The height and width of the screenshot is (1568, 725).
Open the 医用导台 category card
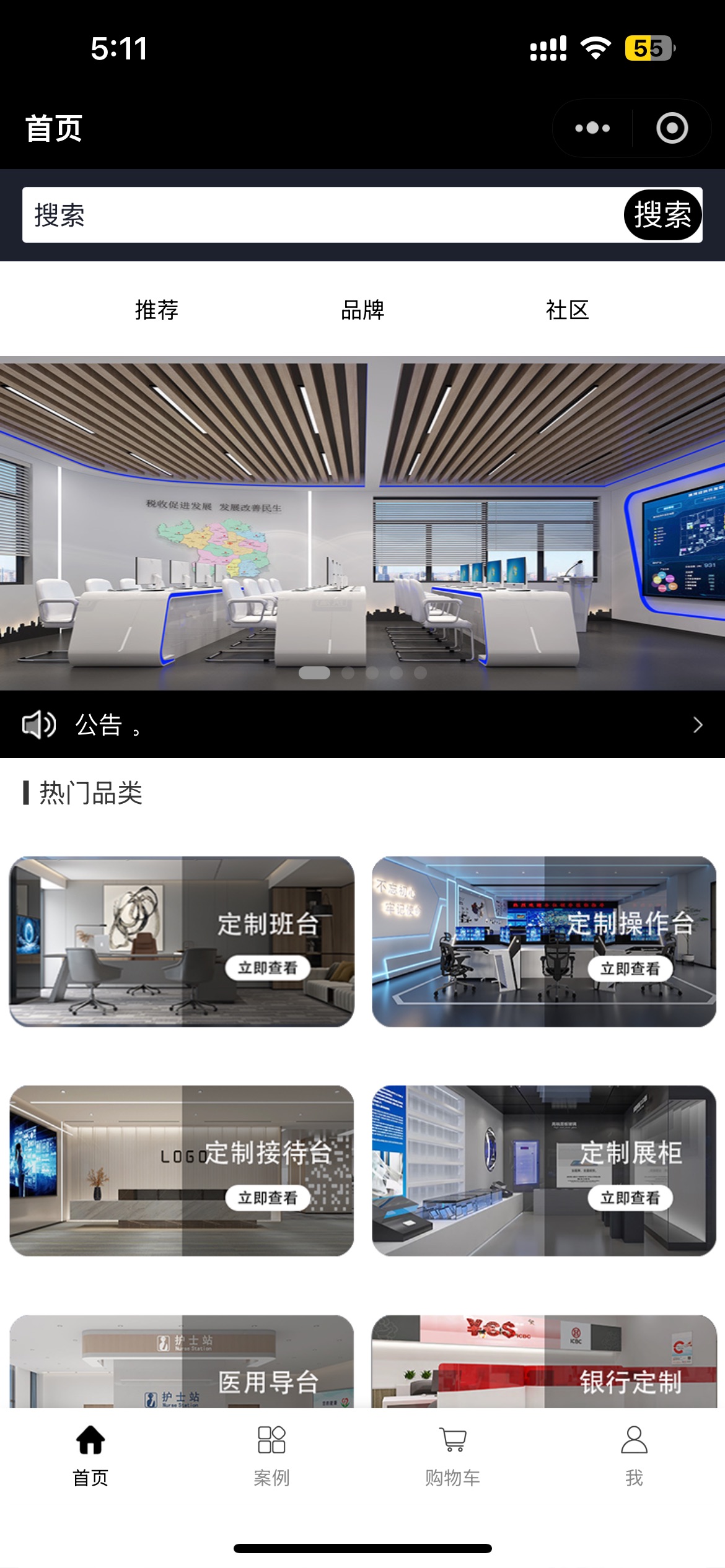tap(182, 1362)
